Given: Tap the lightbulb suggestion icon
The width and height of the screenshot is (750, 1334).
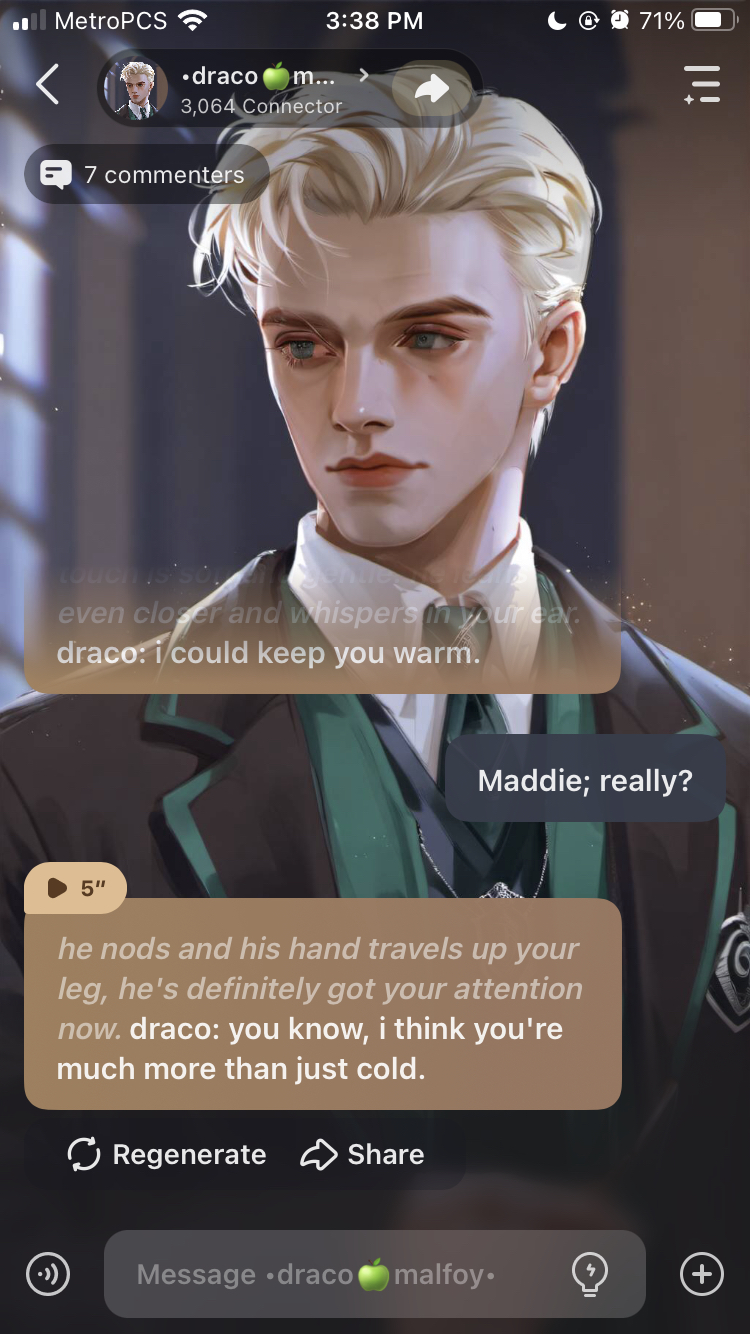Looking at the screenshot, I should tap(589, 1274).
